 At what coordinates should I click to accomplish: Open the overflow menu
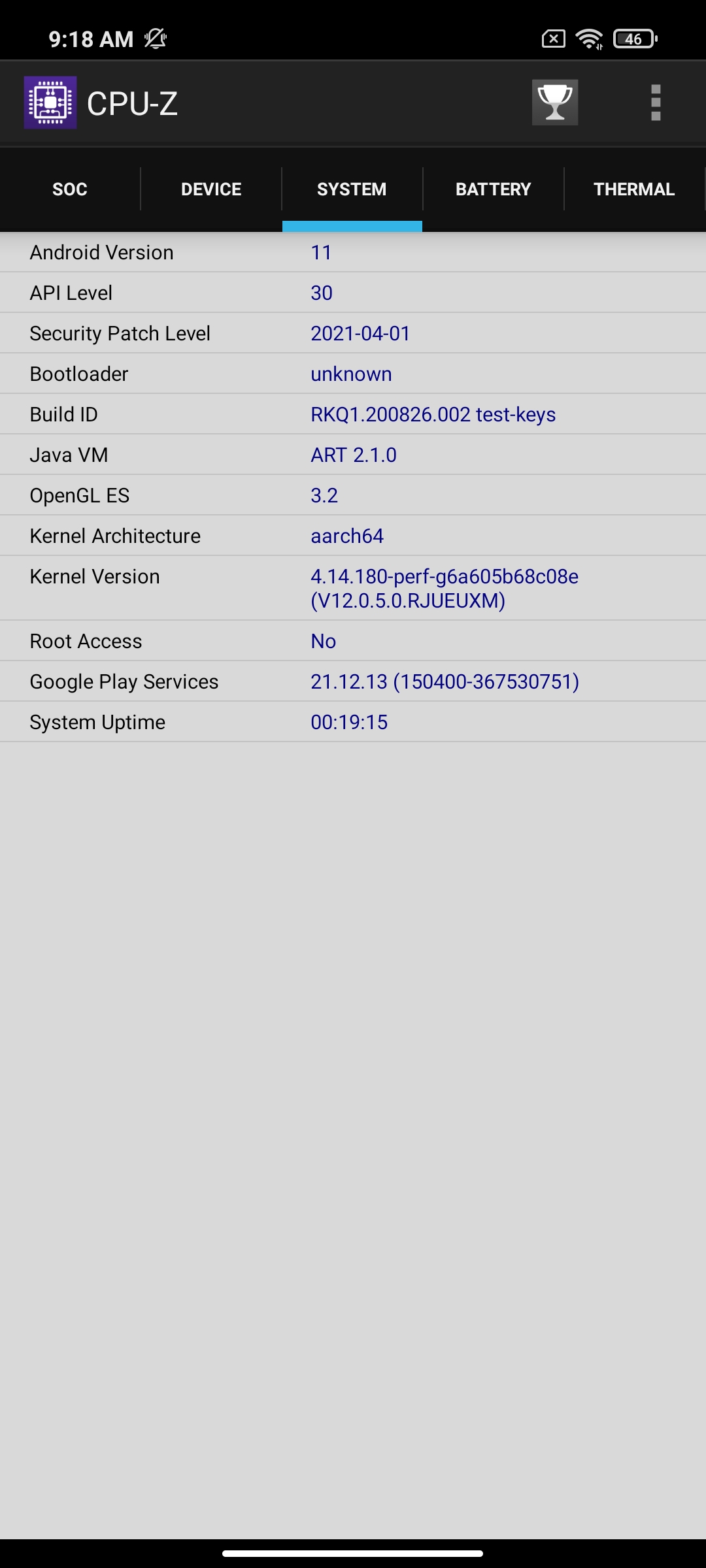(x=656, y=103)
